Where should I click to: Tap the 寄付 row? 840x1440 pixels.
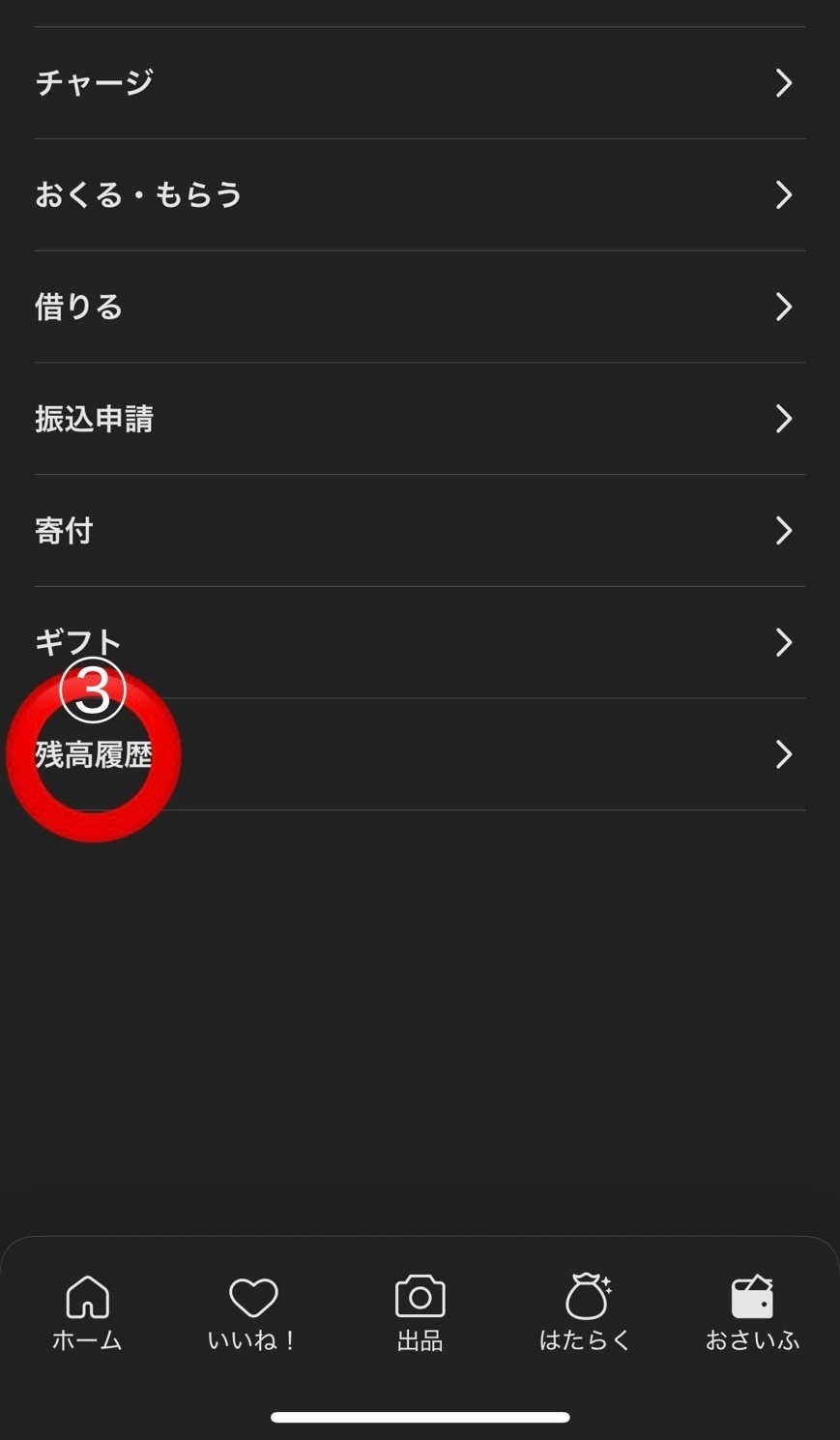(x=420, y=531)
